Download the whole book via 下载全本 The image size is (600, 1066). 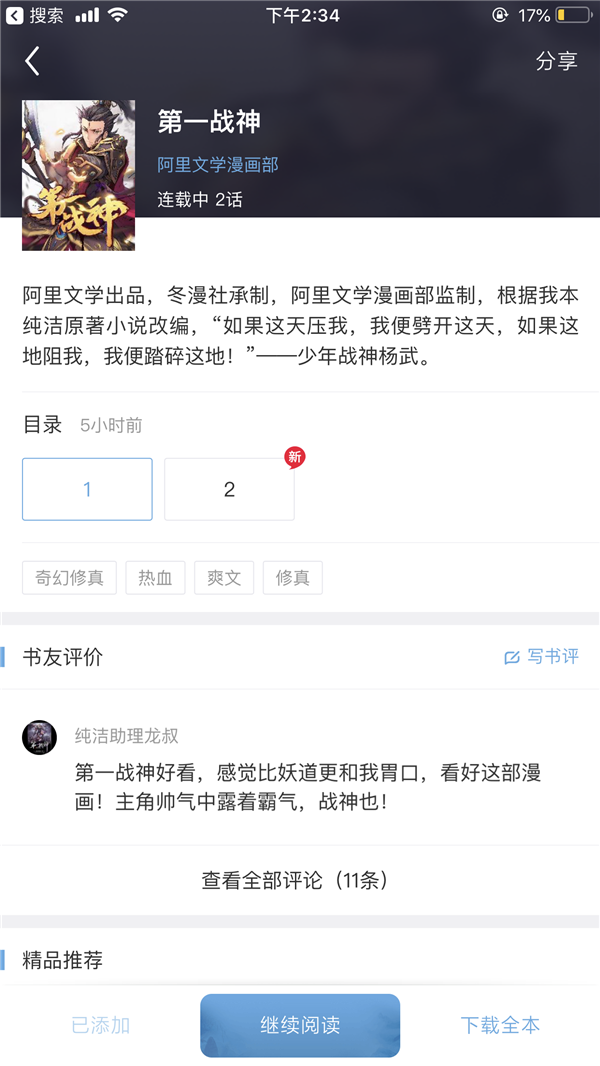click(500, 1025)
